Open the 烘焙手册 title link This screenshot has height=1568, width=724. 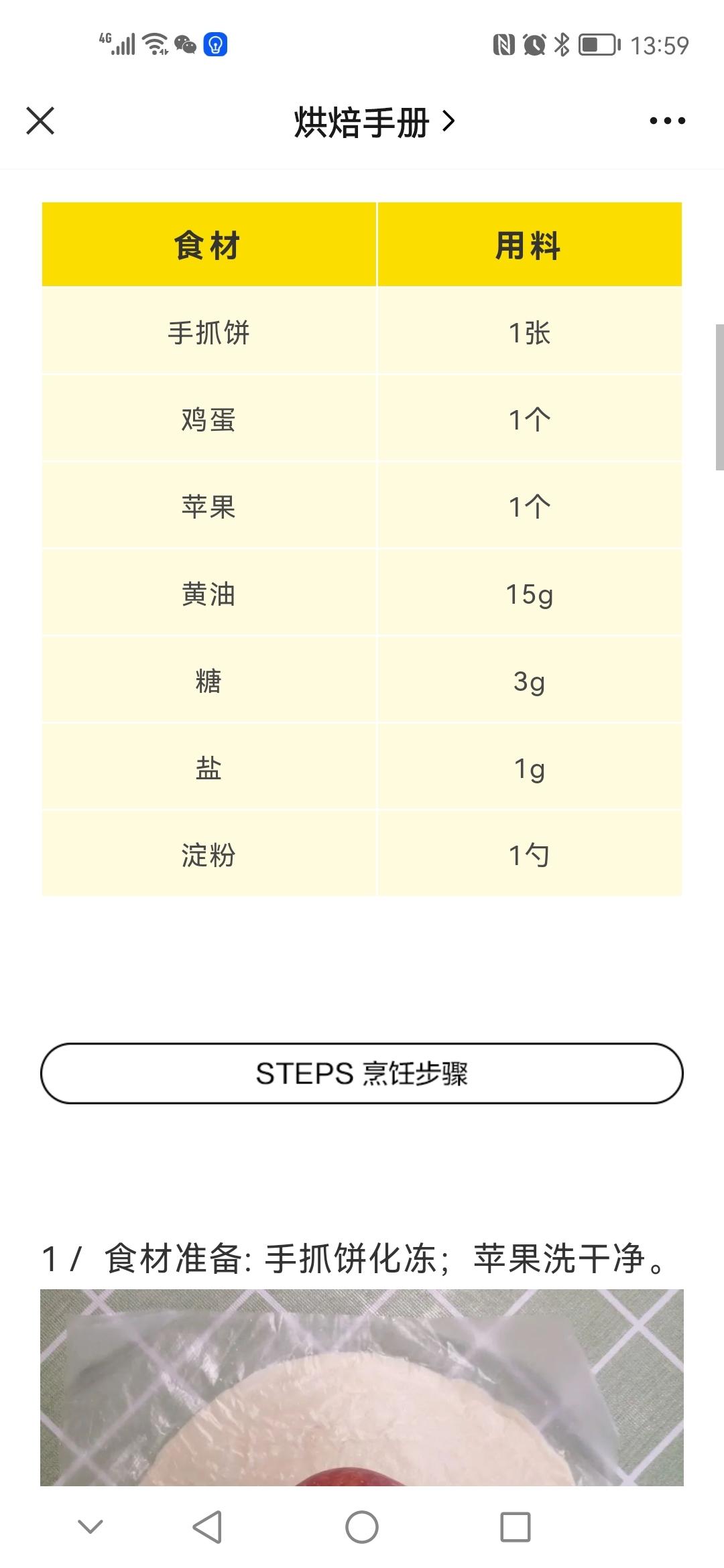point(374,122)
